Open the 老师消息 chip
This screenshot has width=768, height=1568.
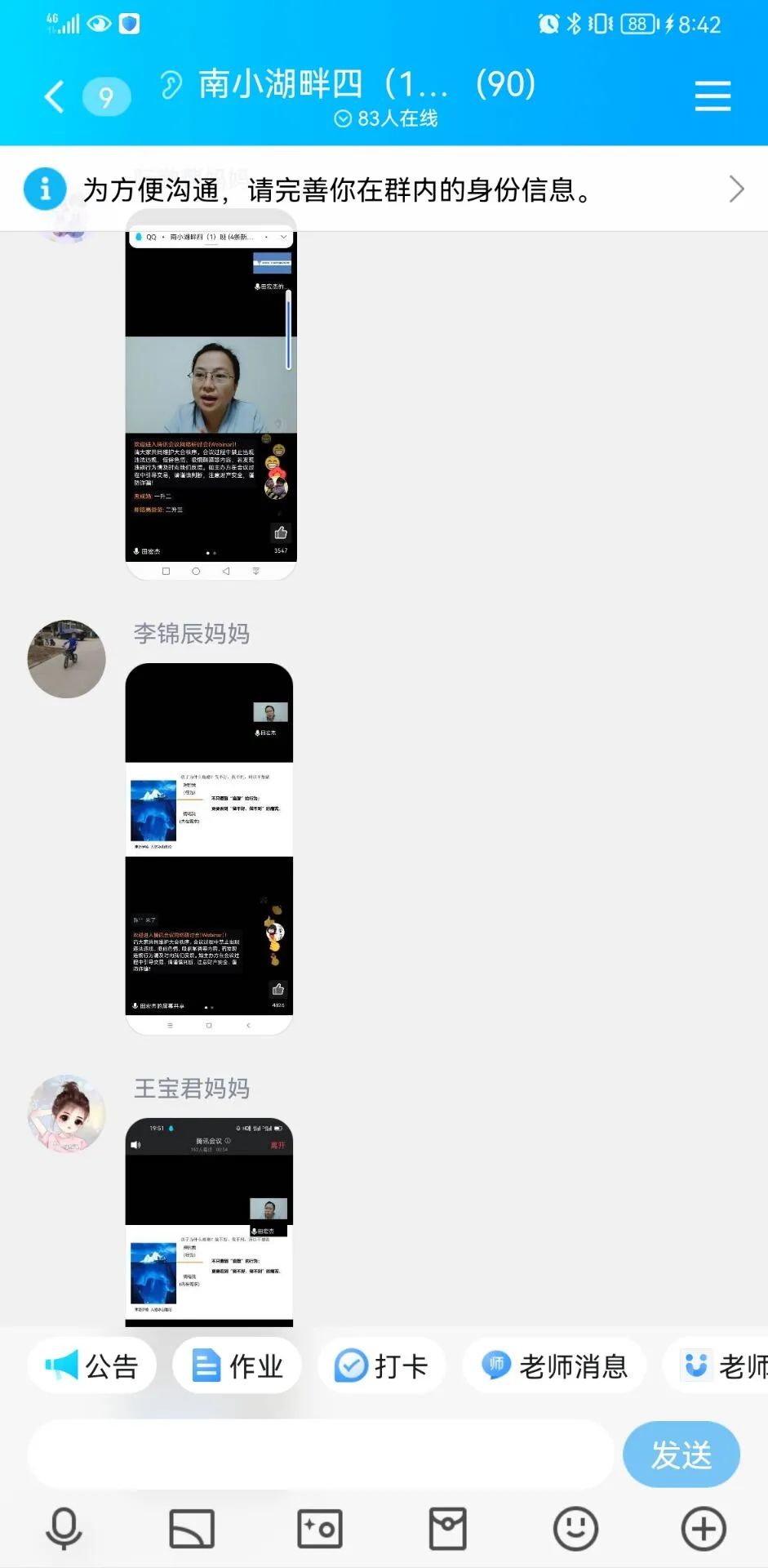tap(555, 1366)
